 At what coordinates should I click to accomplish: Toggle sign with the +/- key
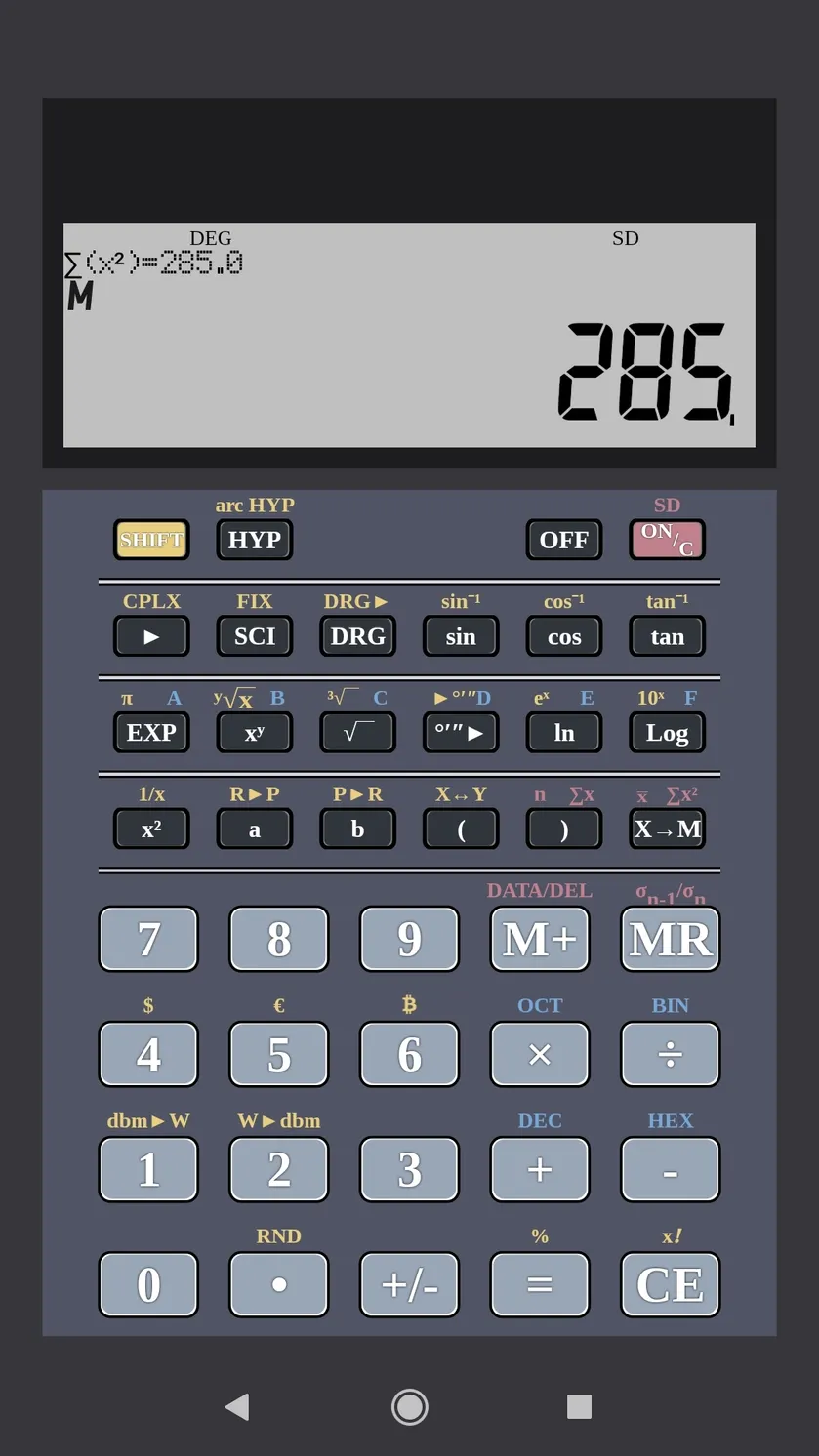(x=410, y=1284)
